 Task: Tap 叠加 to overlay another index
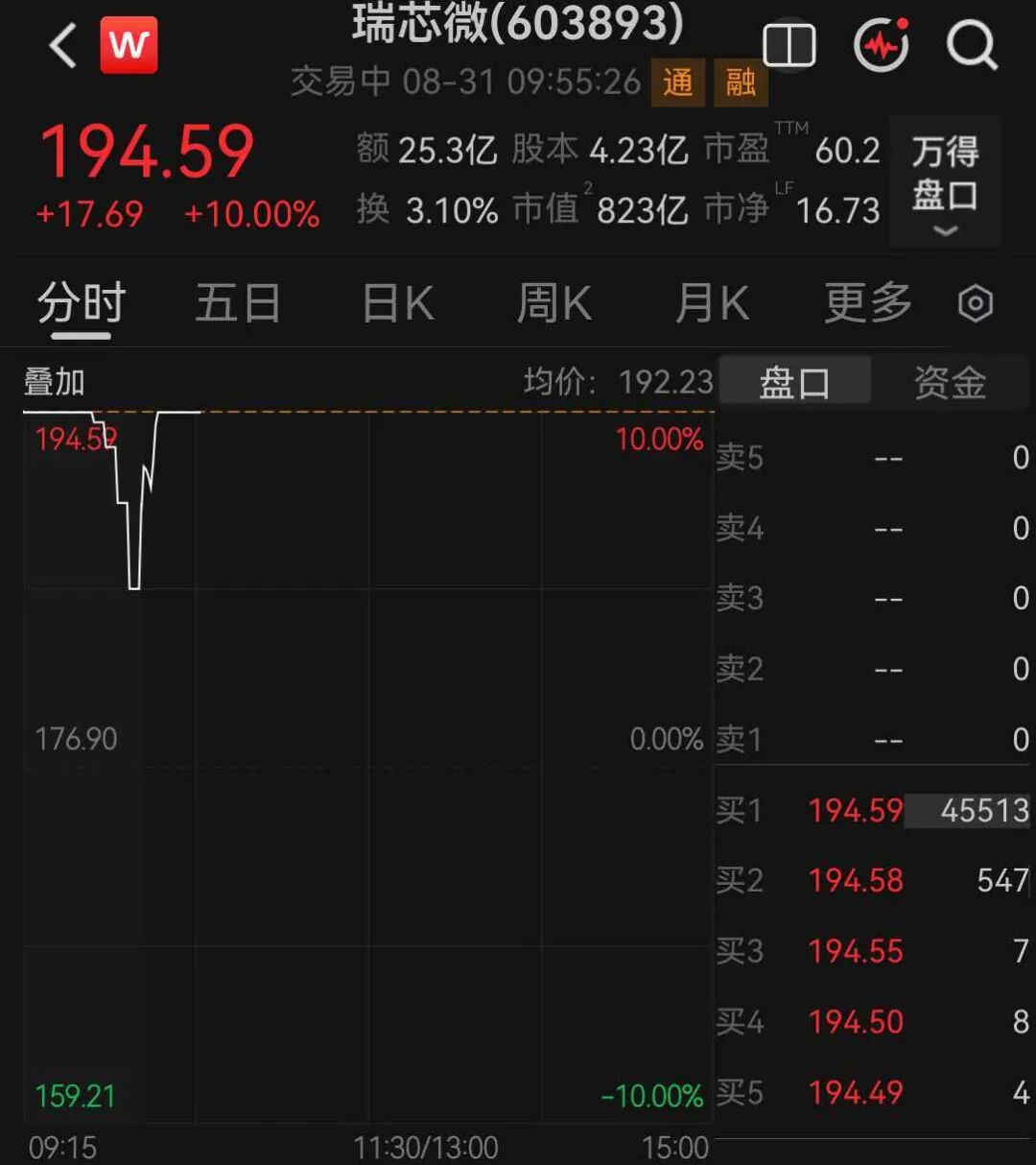point(55,382)
